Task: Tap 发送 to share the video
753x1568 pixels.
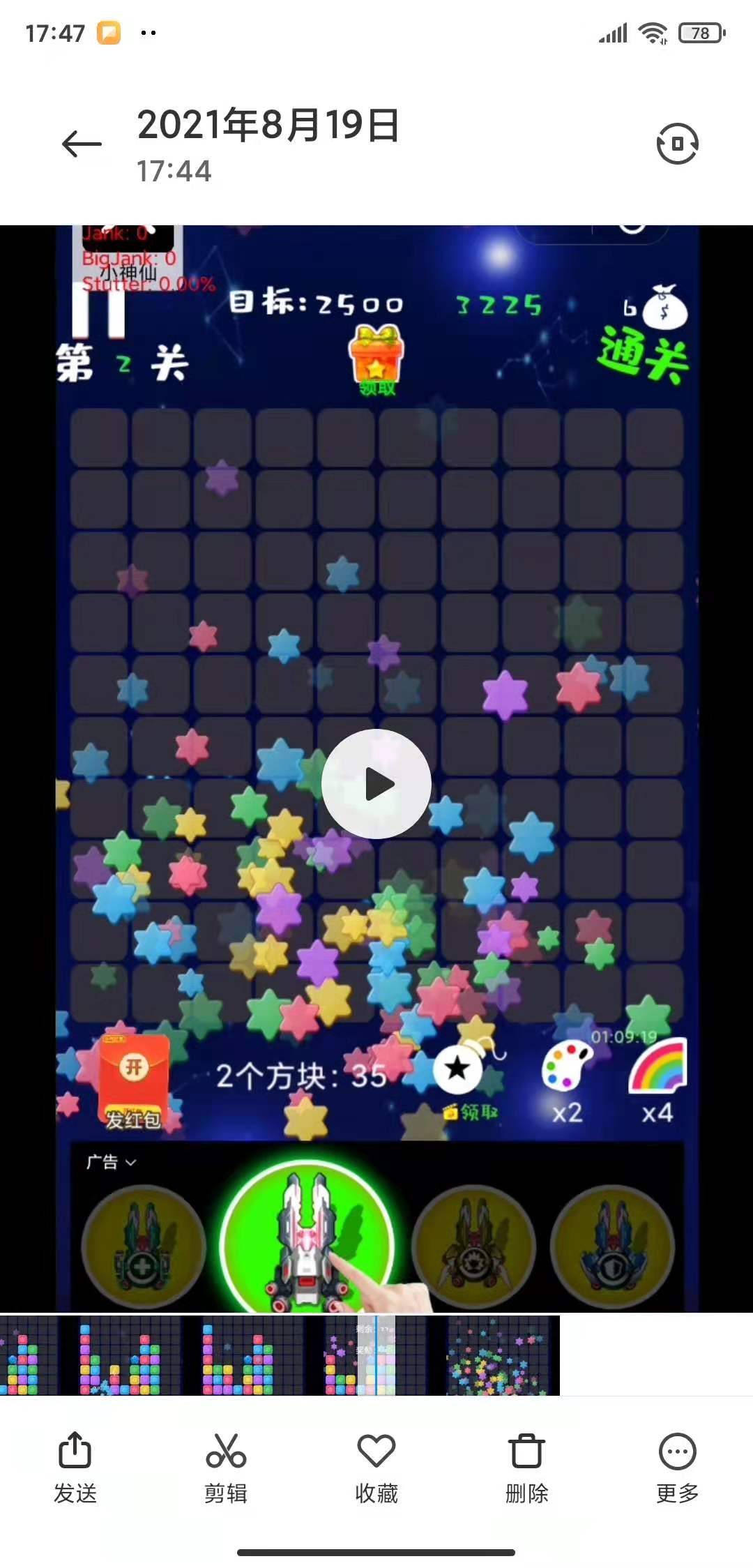Action: [x=75, y=1466]
